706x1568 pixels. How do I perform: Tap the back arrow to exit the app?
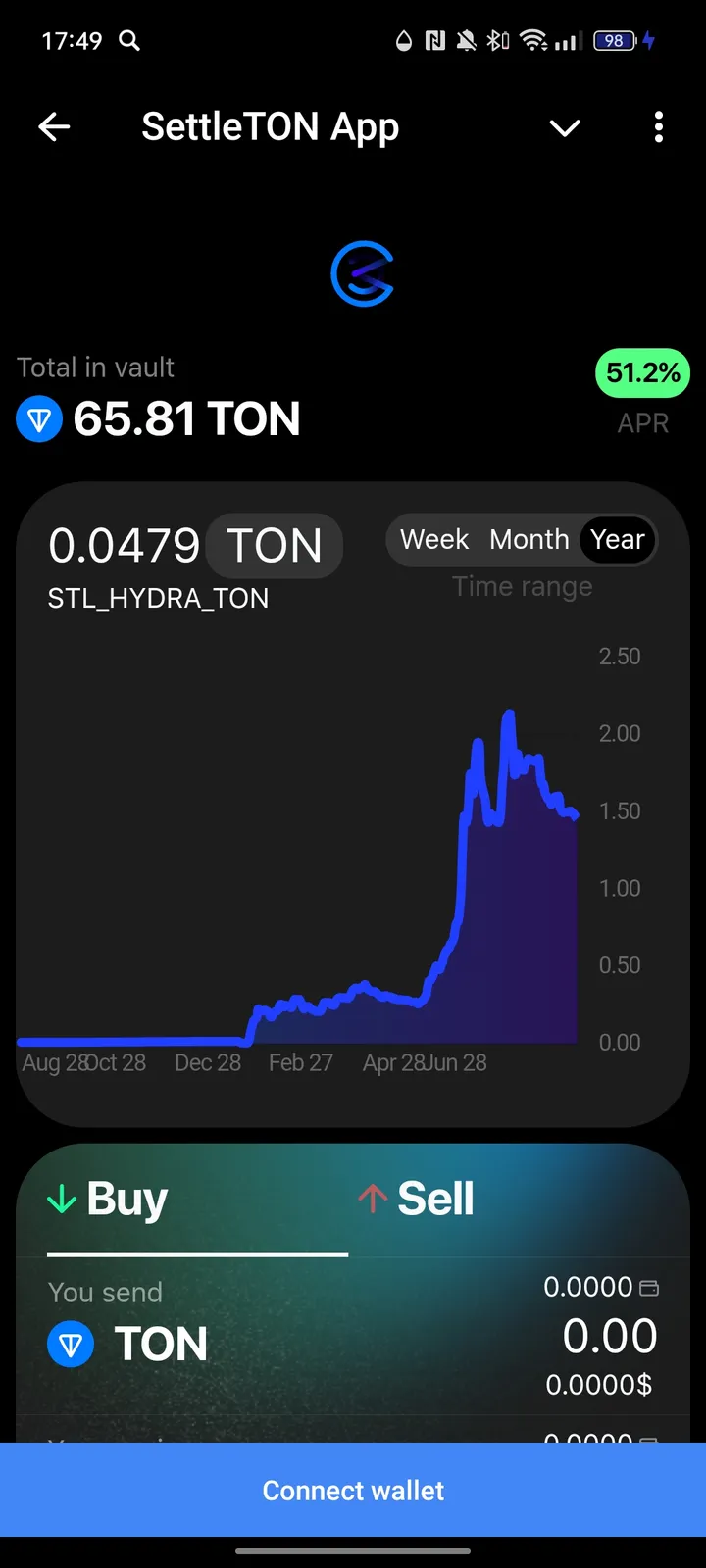coord(54,127)
